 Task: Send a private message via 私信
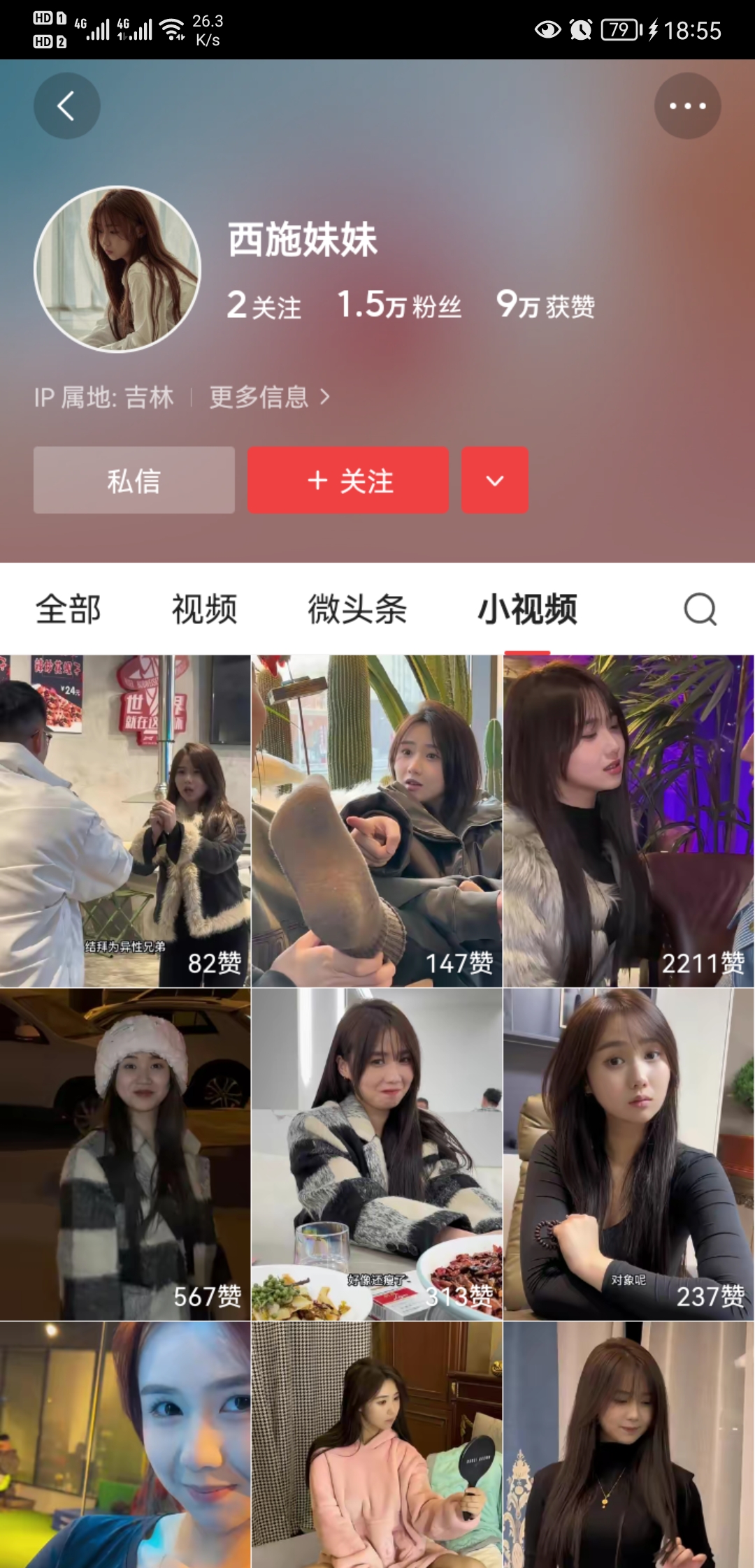point(134,480)
